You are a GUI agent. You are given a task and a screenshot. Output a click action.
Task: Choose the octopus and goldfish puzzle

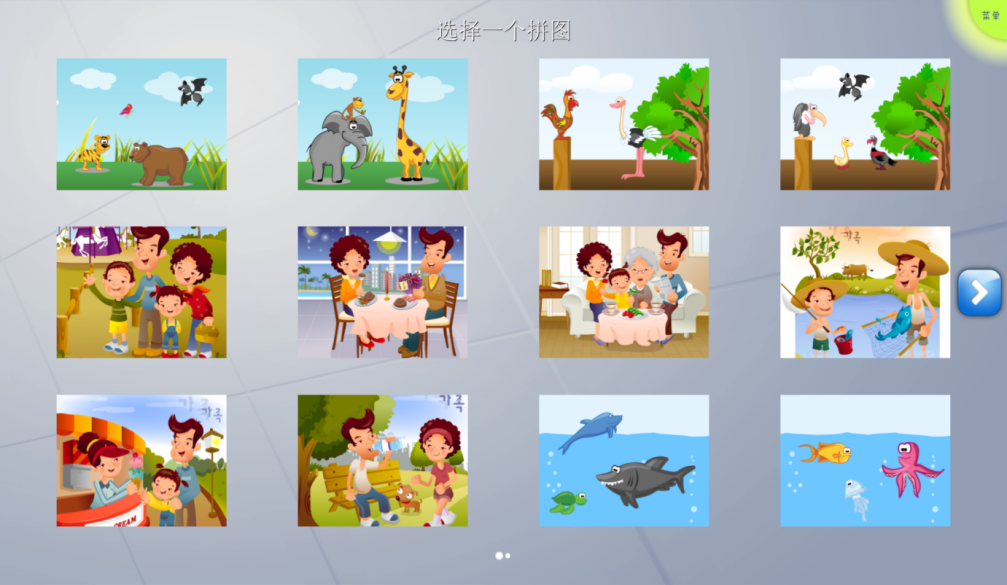coord(865,460)
